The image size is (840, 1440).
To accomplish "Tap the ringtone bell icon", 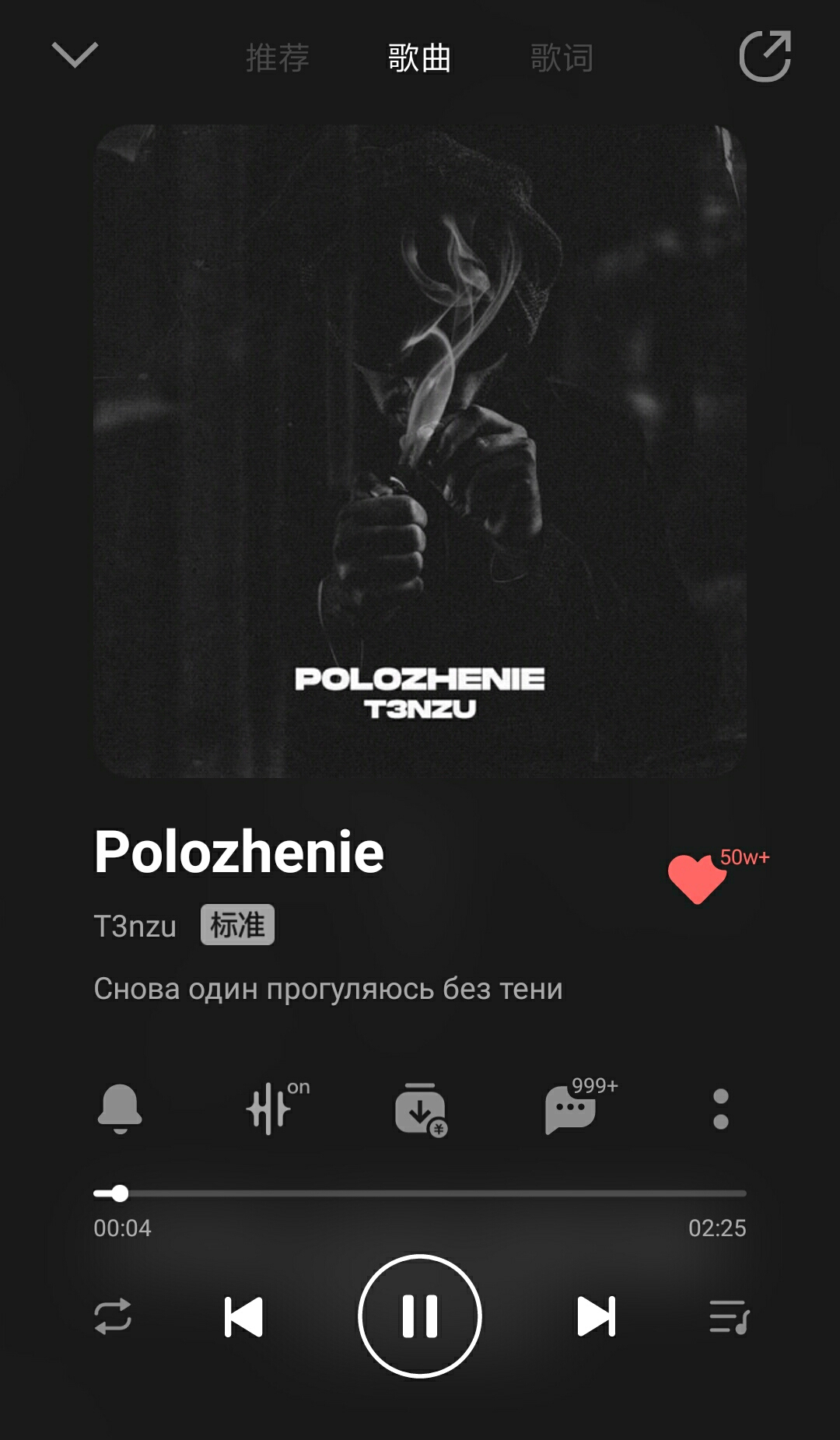I will coord(120,1108).
